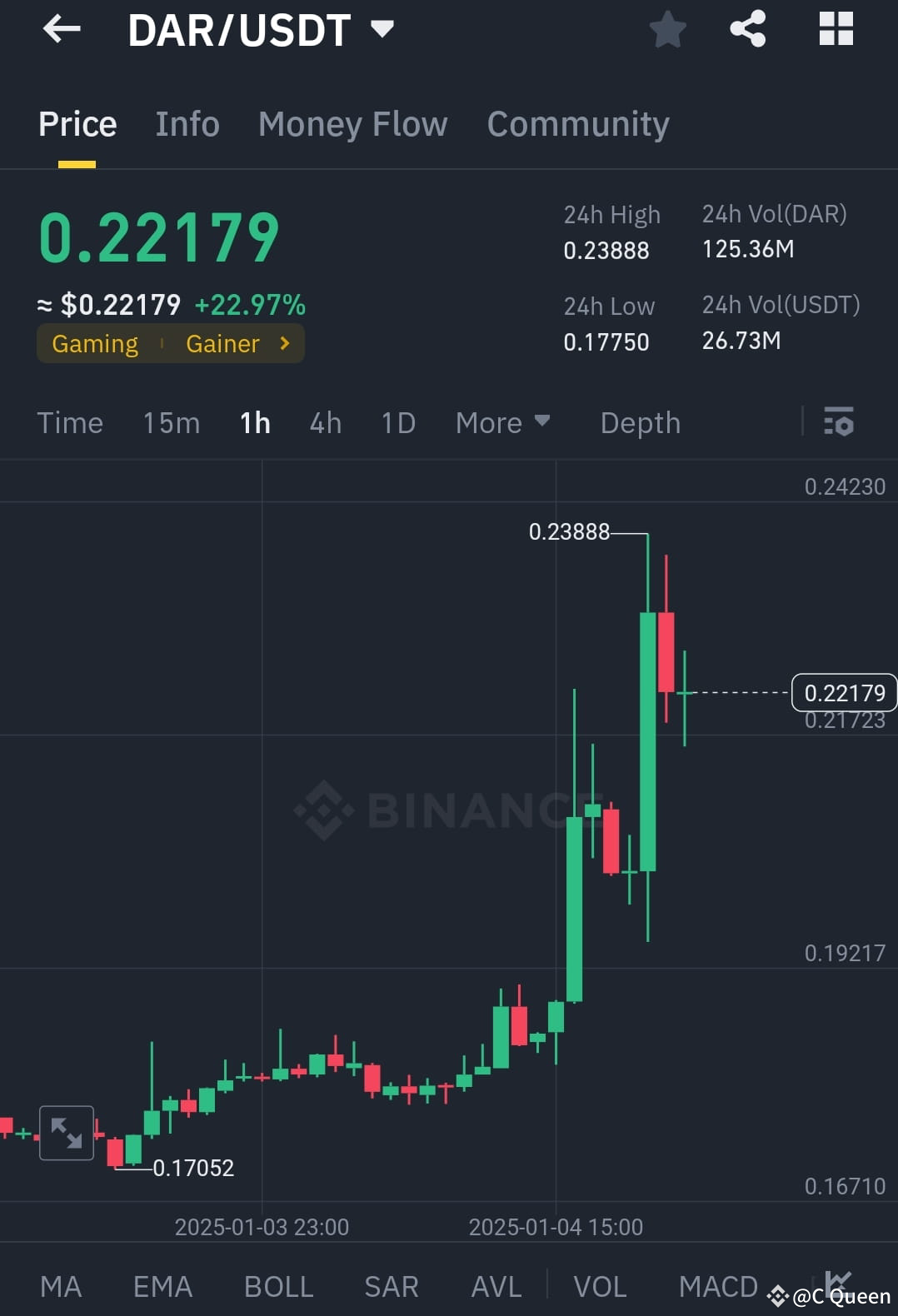Image resolution: width=898 pixels, height=1316 pixels.
Task: Enable the SAR indicator
Action: (390, 1285)
